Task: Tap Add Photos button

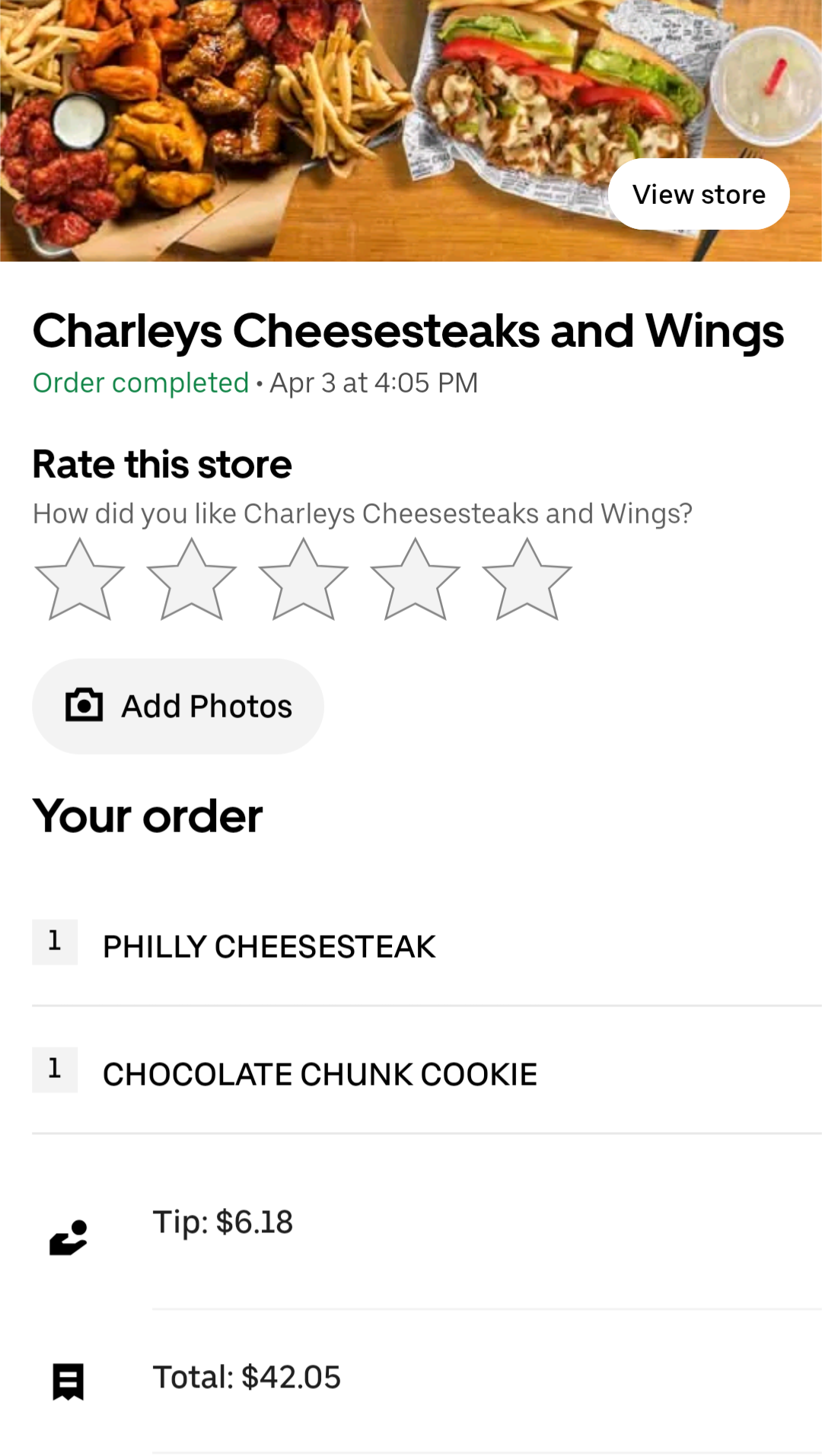Action: point(178,706)
